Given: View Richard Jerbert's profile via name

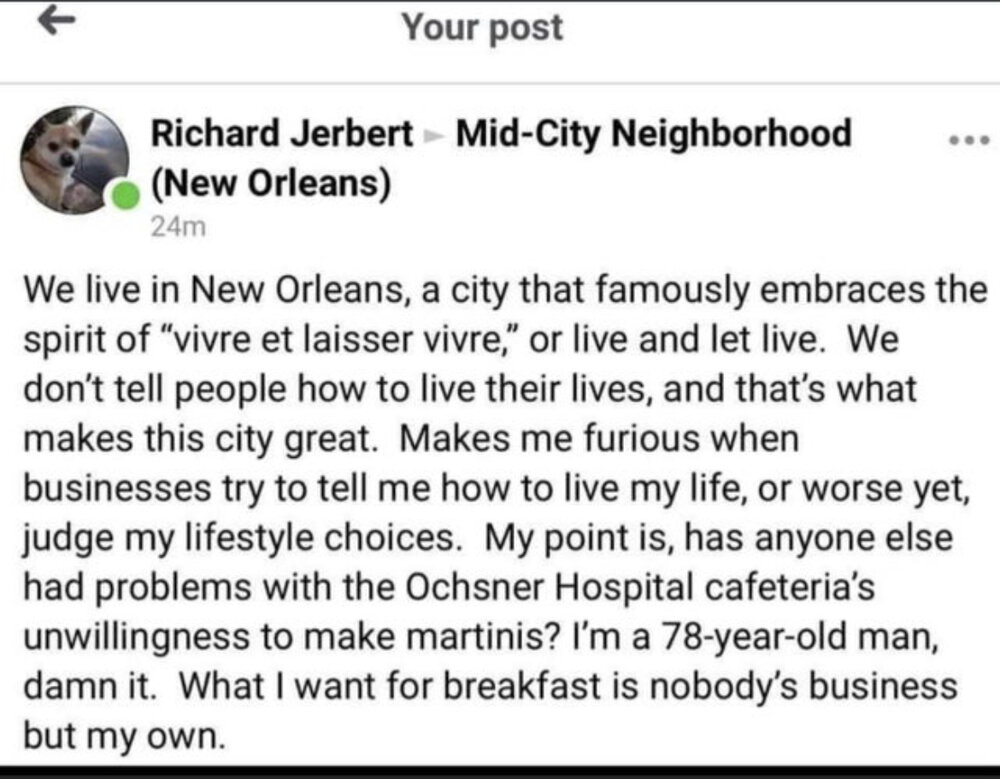Looking at the screenshot, I should click(281, 134).
